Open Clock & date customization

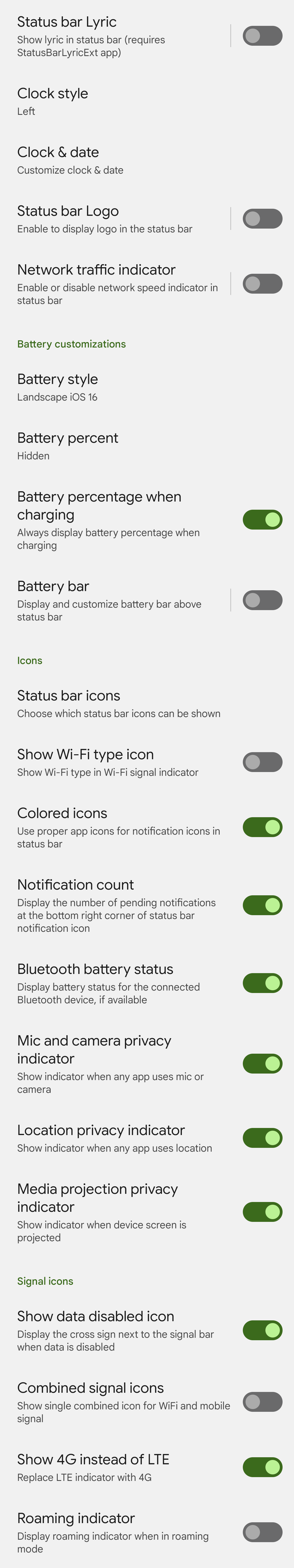[x=122, y=161]
